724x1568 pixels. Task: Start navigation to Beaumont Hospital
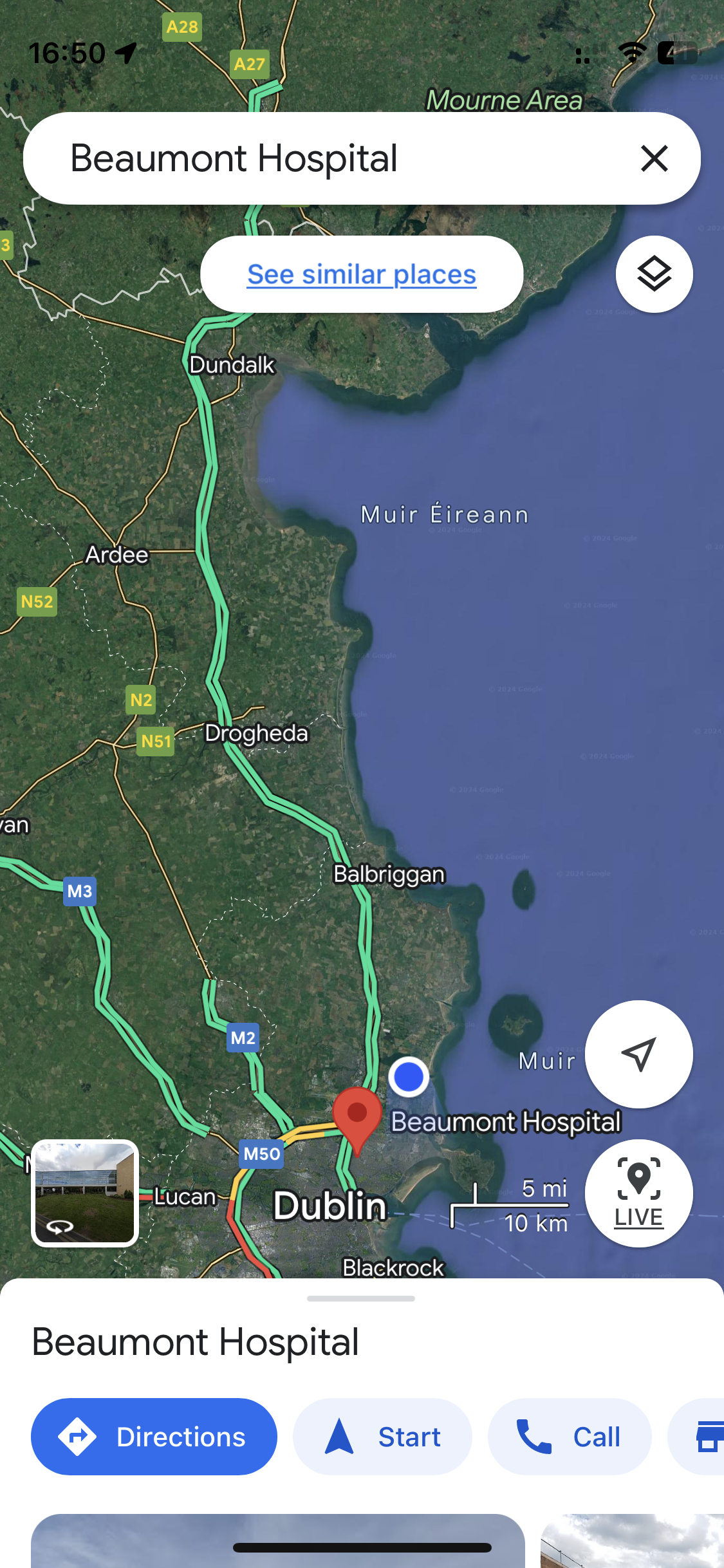[382, 1437]
